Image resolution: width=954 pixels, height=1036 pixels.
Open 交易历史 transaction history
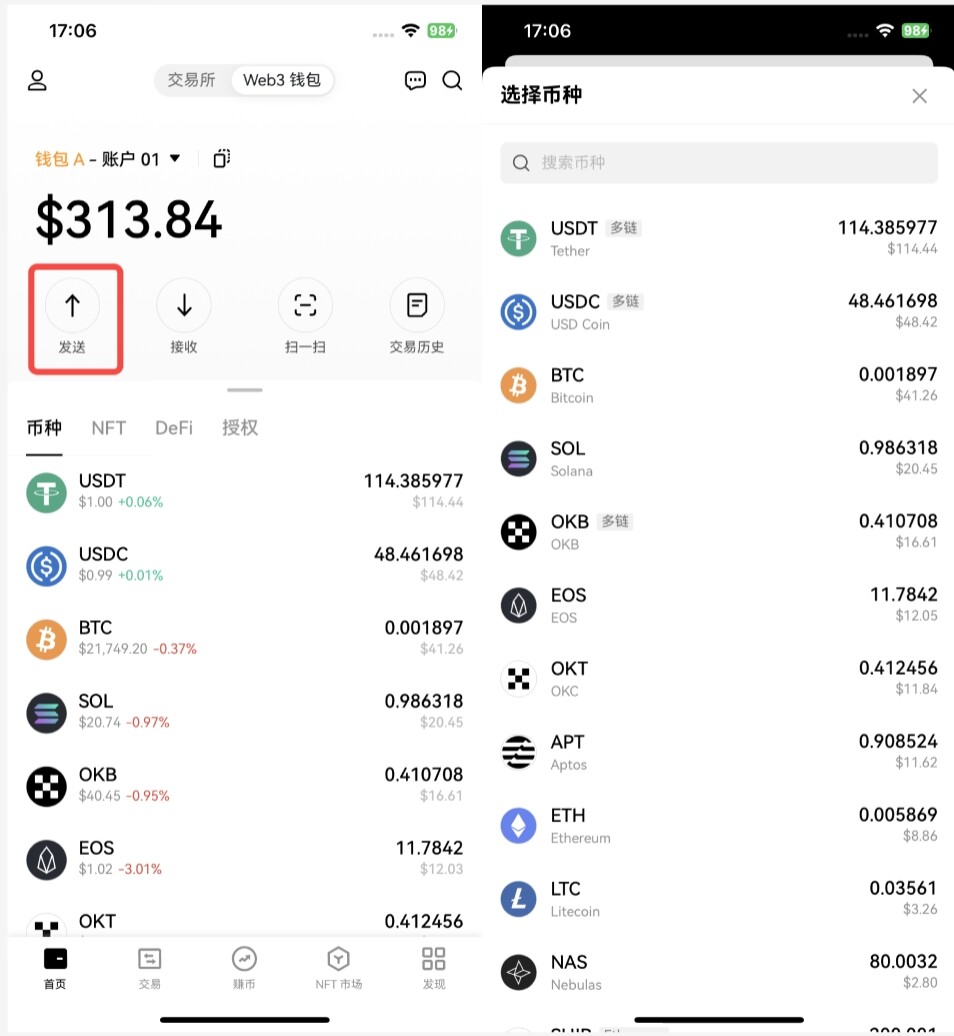click(417, 318)
